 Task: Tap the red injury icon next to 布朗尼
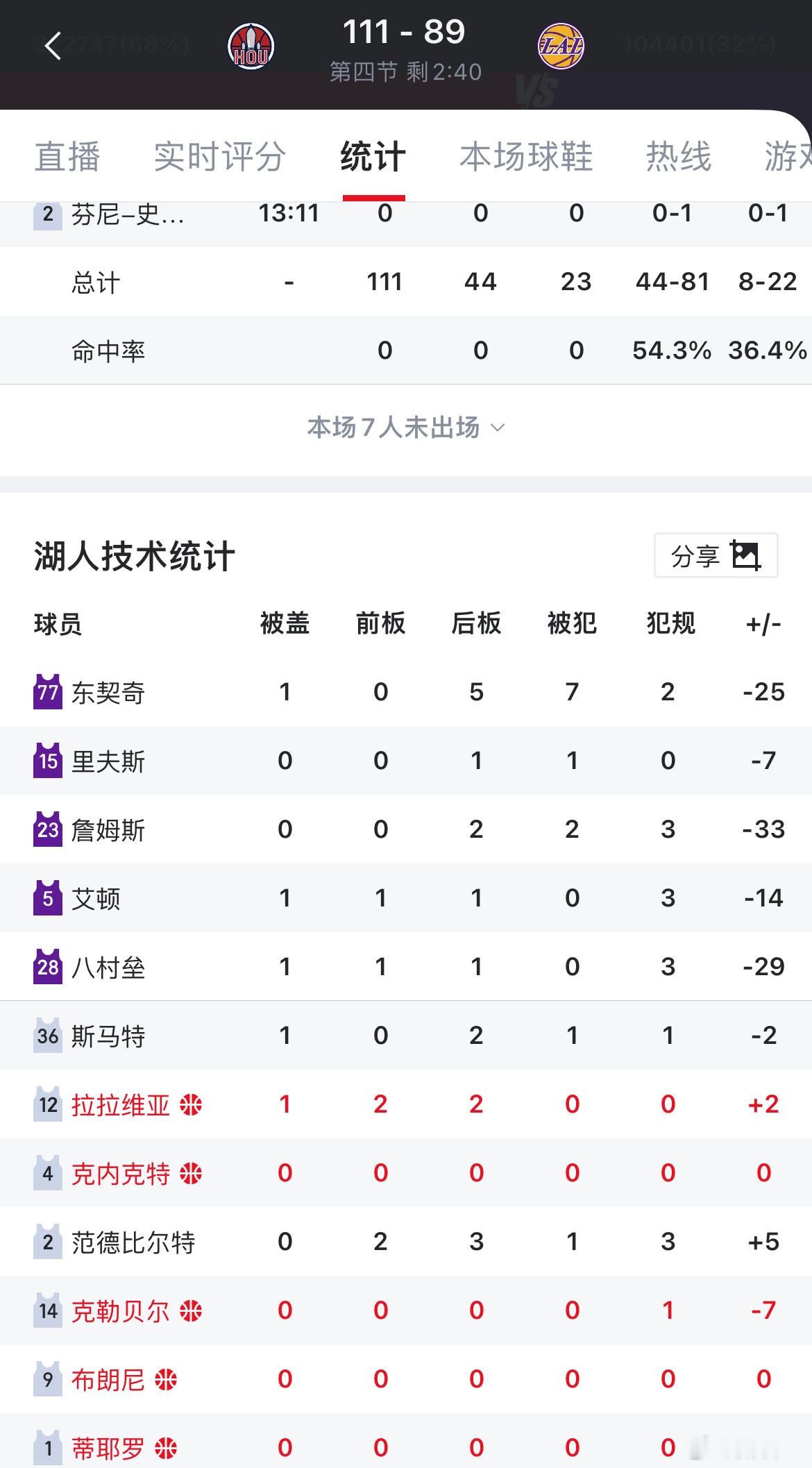pyautogui.click(x=164, y=1379)
